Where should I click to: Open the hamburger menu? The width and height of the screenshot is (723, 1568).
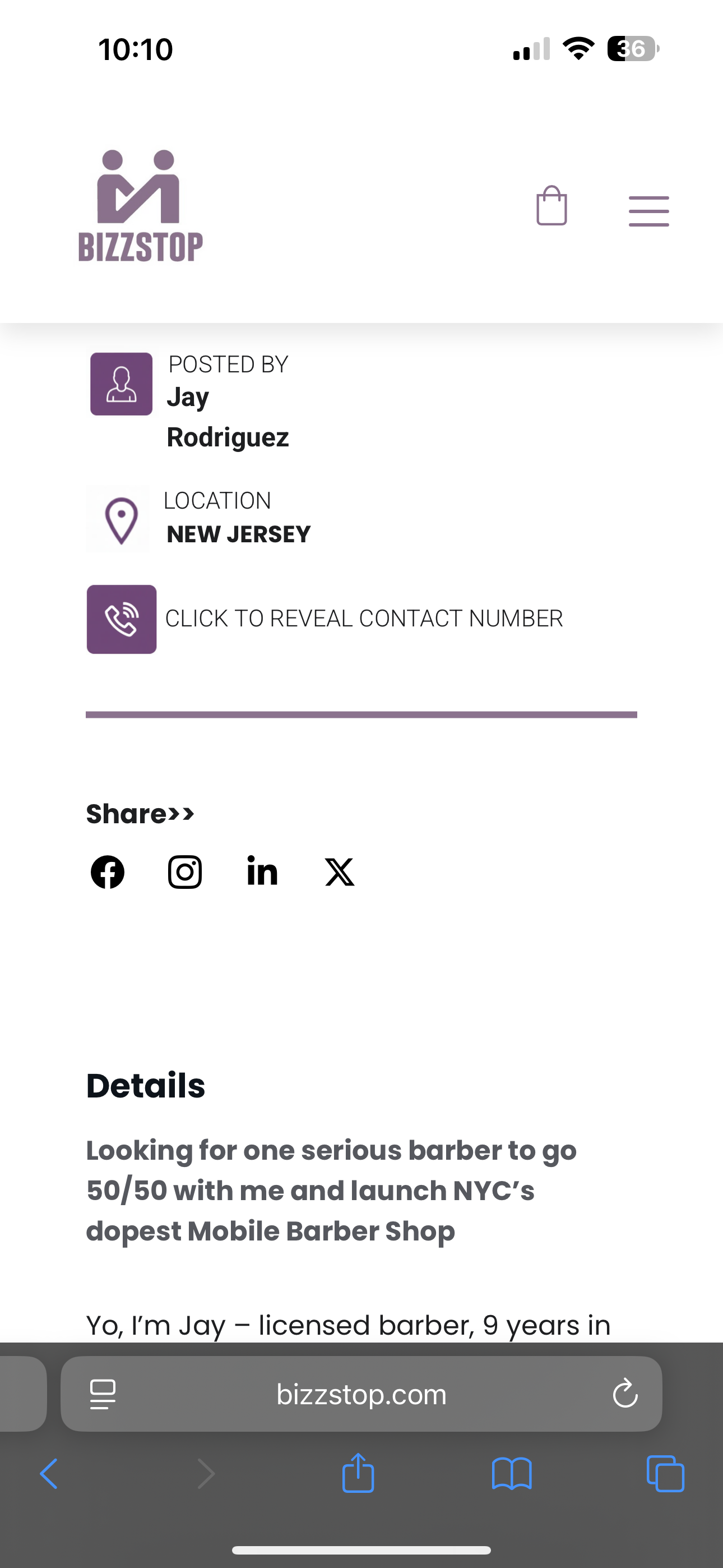click(x=649, y=211)
